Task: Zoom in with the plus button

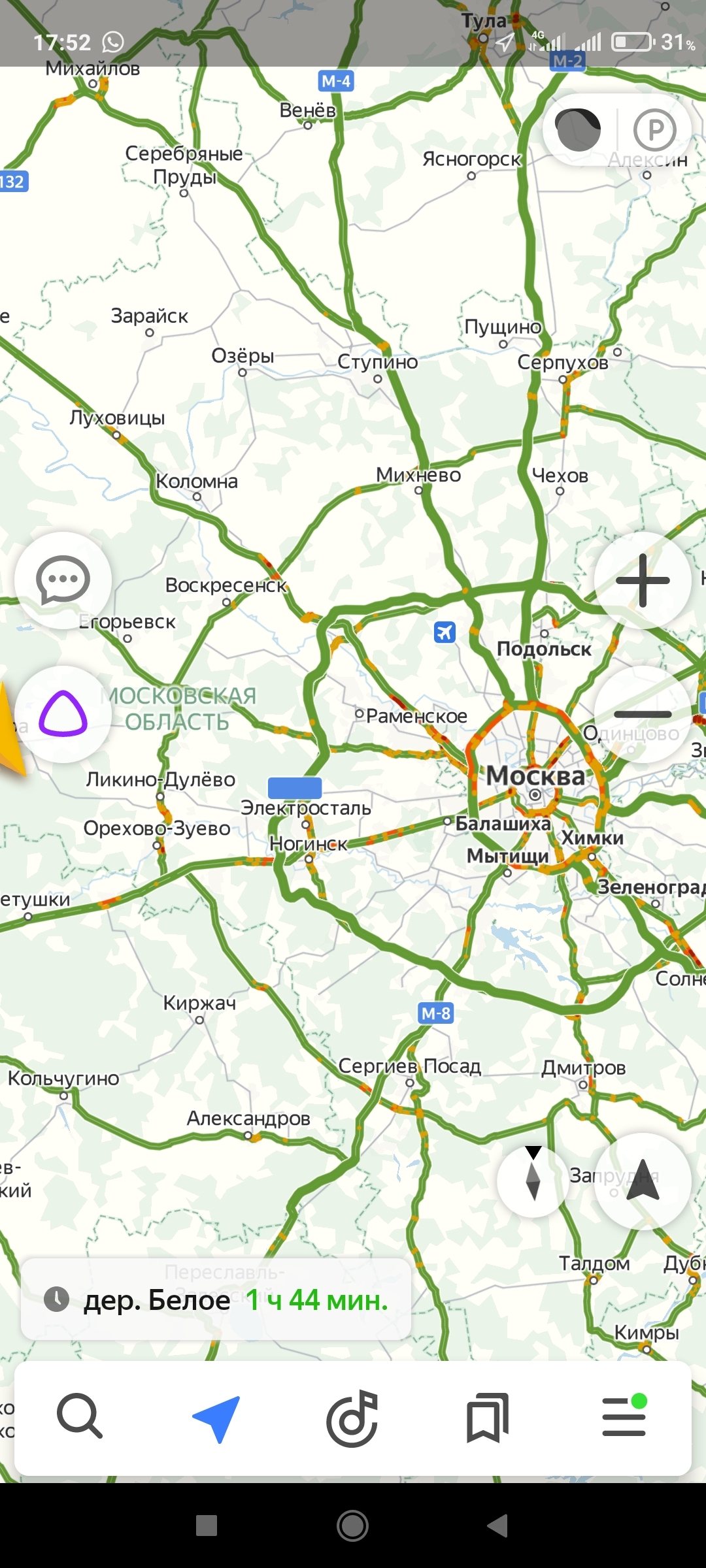Action: coord(643,580)
